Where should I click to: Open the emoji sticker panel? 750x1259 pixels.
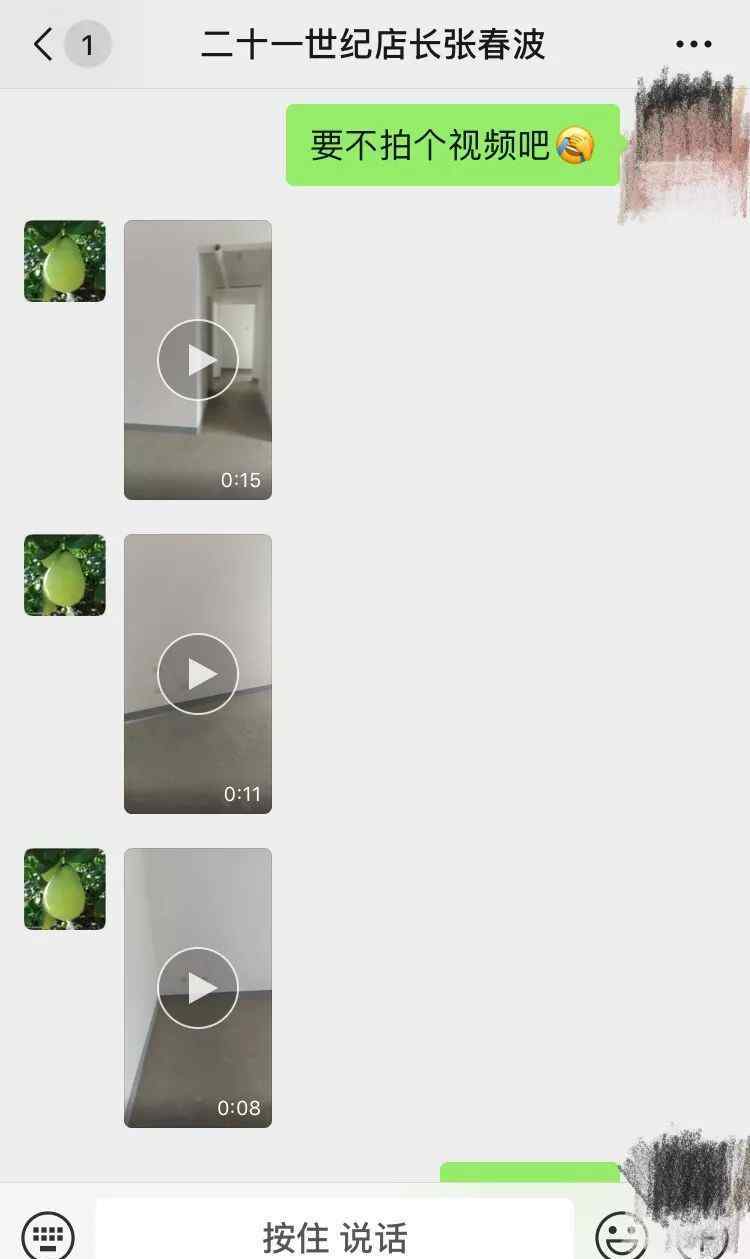pyautogui.click(x=620, y=1235)
